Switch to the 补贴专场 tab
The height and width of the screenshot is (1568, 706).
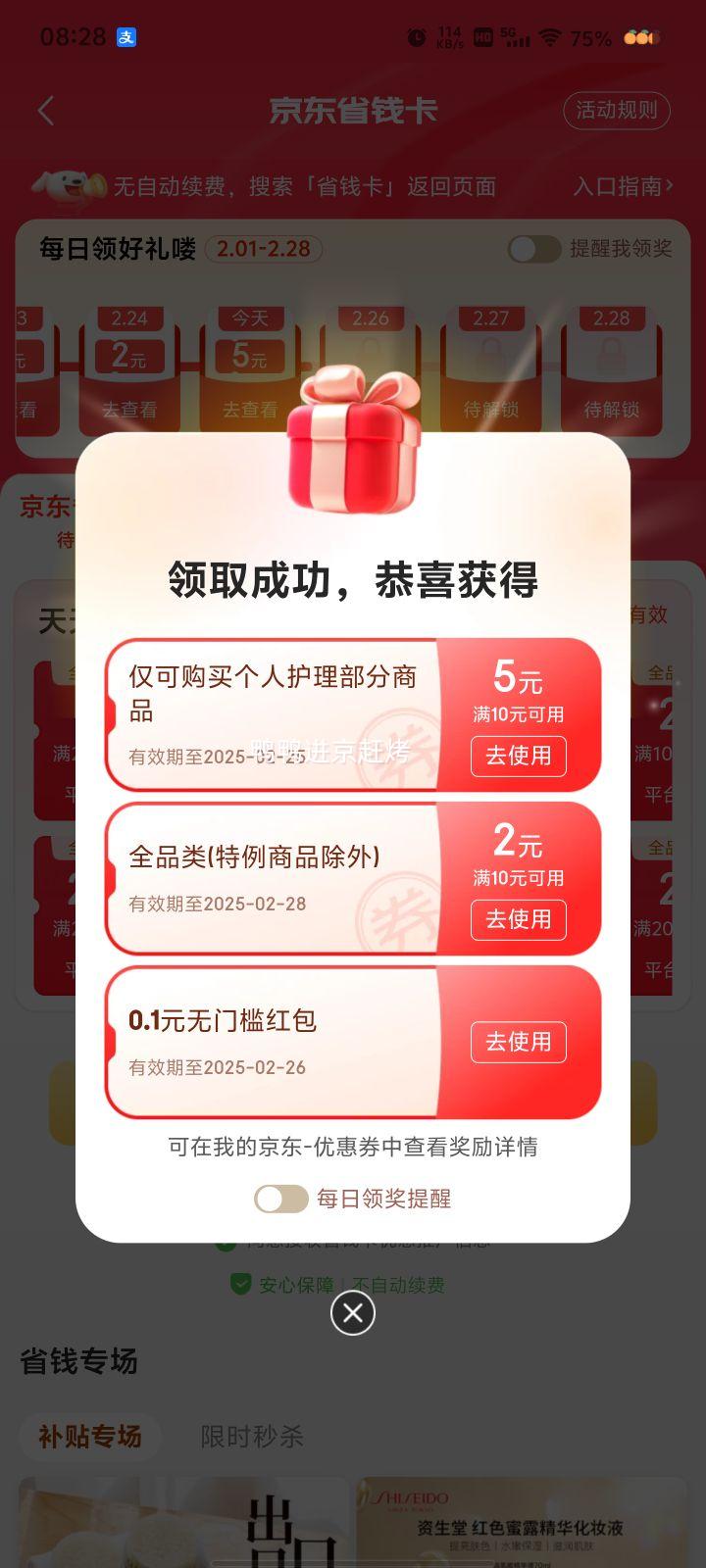(89, 1438)
